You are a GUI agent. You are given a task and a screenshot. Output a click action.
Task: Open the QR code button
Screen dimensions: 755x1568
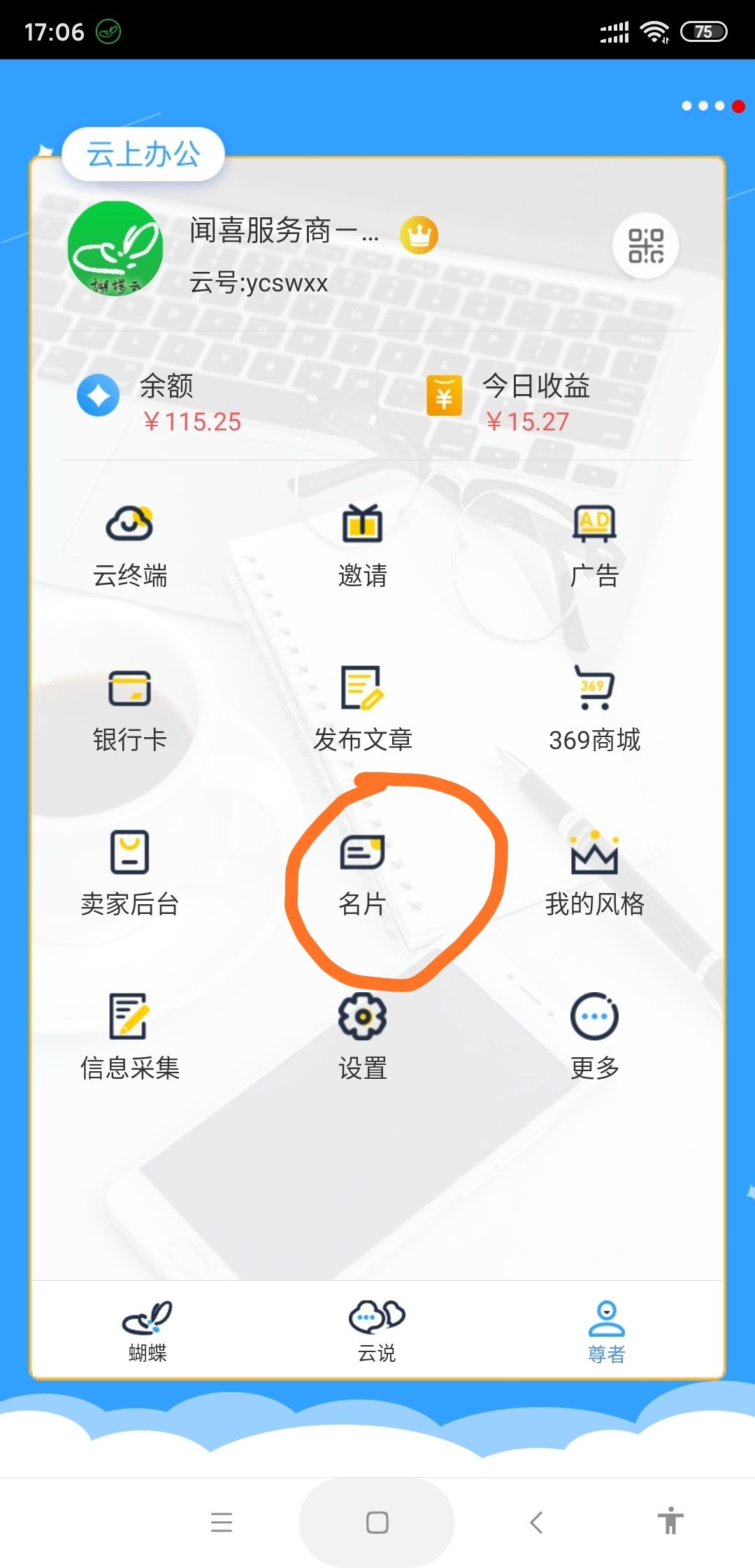[x=645, y=245]
